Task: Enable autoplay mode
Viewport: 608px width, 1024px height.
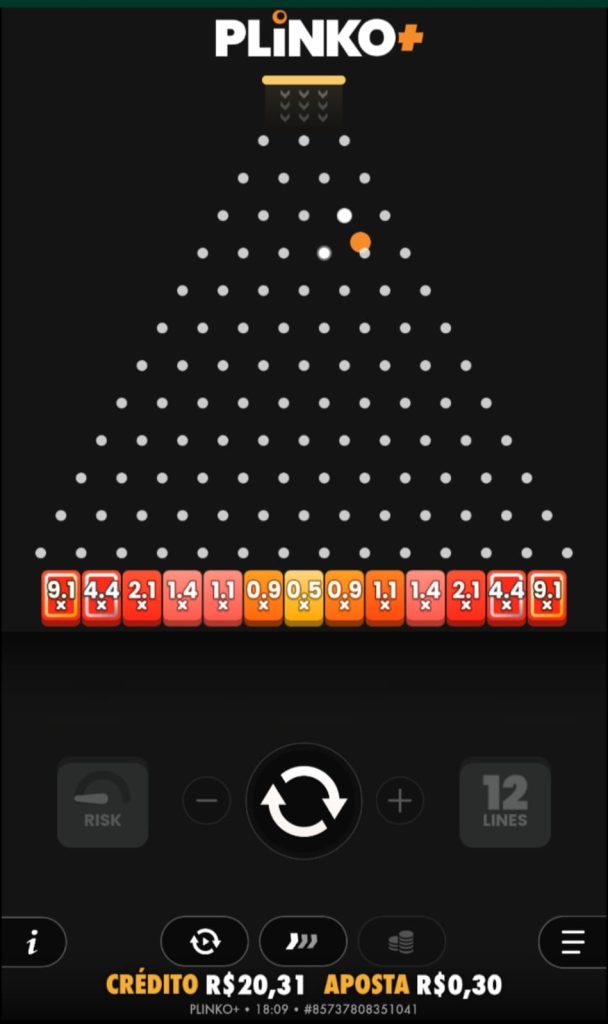Action: [x=205, y=941]
